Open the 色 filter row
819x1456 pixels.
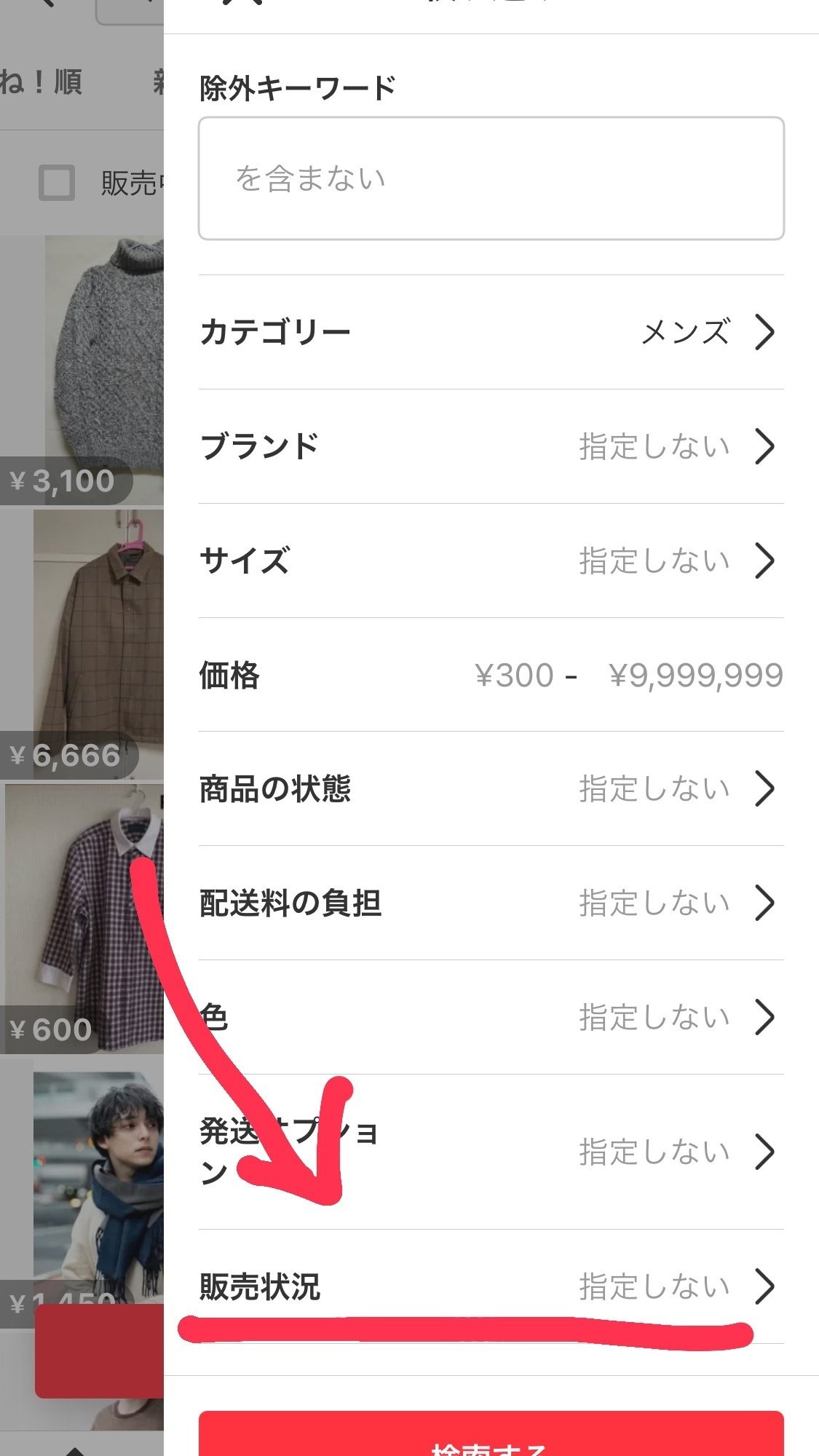click(x=491, y=1017)
